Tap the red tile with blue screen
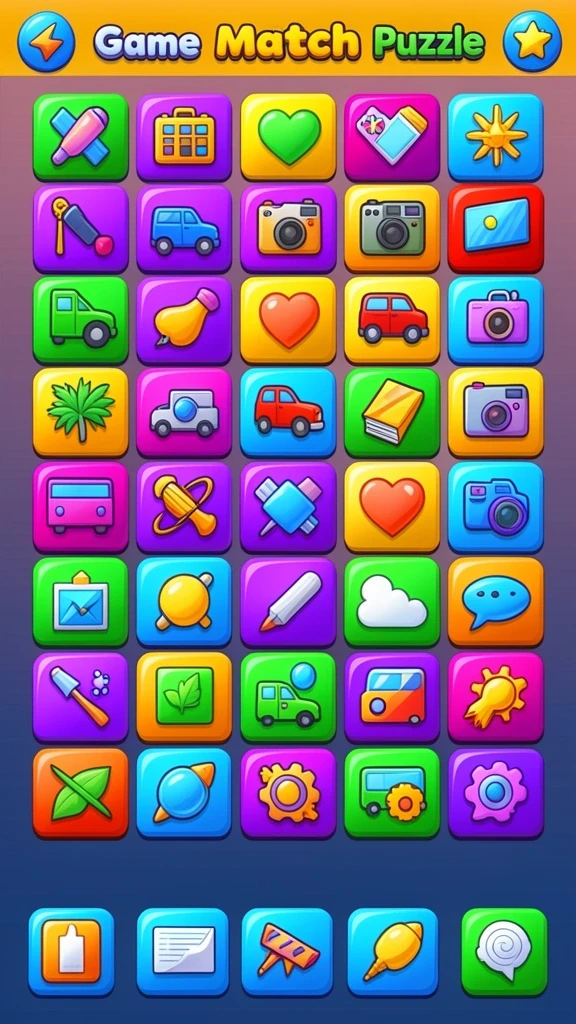 [x=496, y=229]
